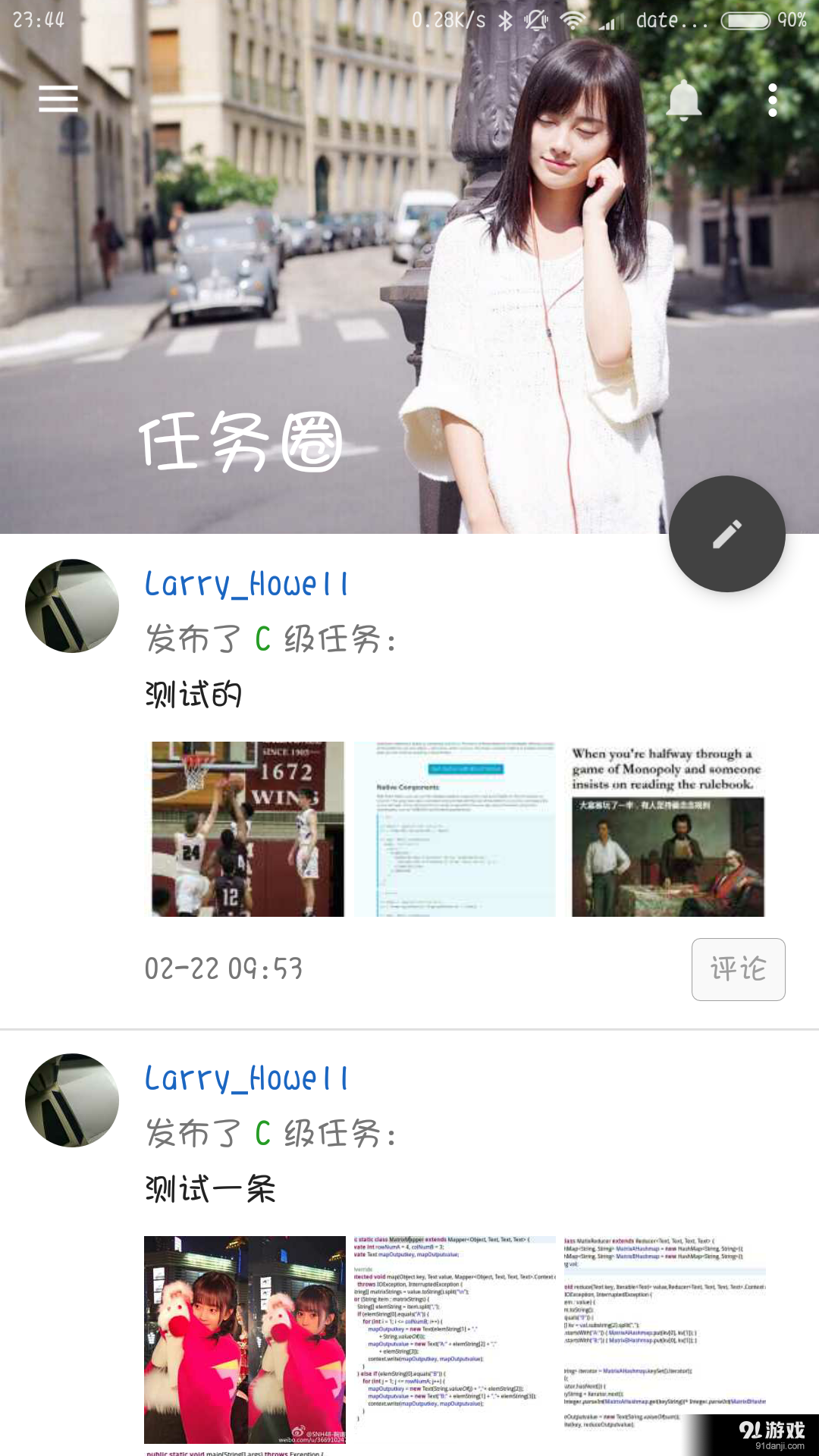Open Larry_Howell's name on the 测试的 post
This screenshot has height=1456, width=819.
click(x=246, y=585)
